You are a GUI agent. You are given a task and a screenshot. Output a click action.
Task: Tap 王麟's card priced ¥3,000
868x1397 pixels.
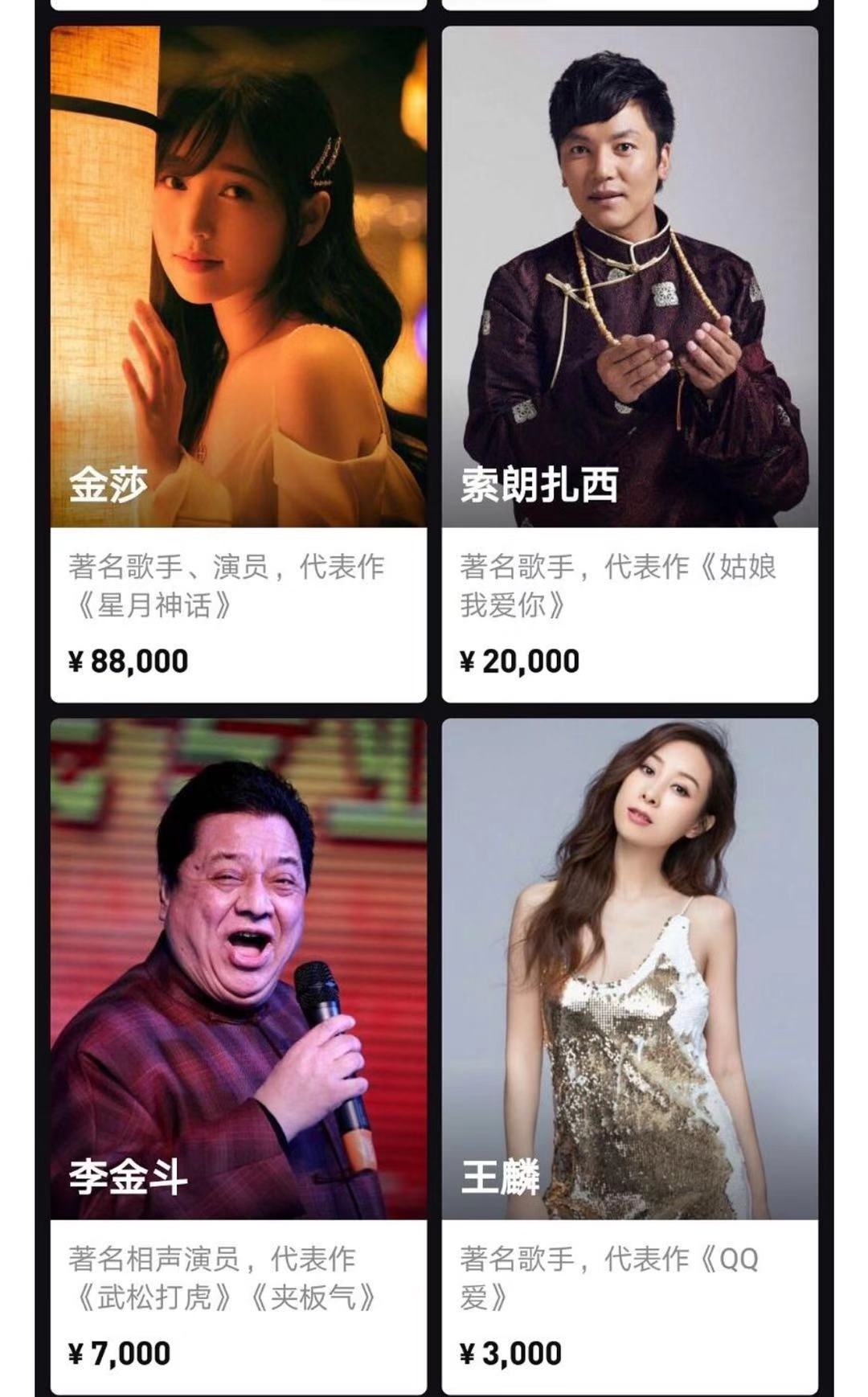629,1055
